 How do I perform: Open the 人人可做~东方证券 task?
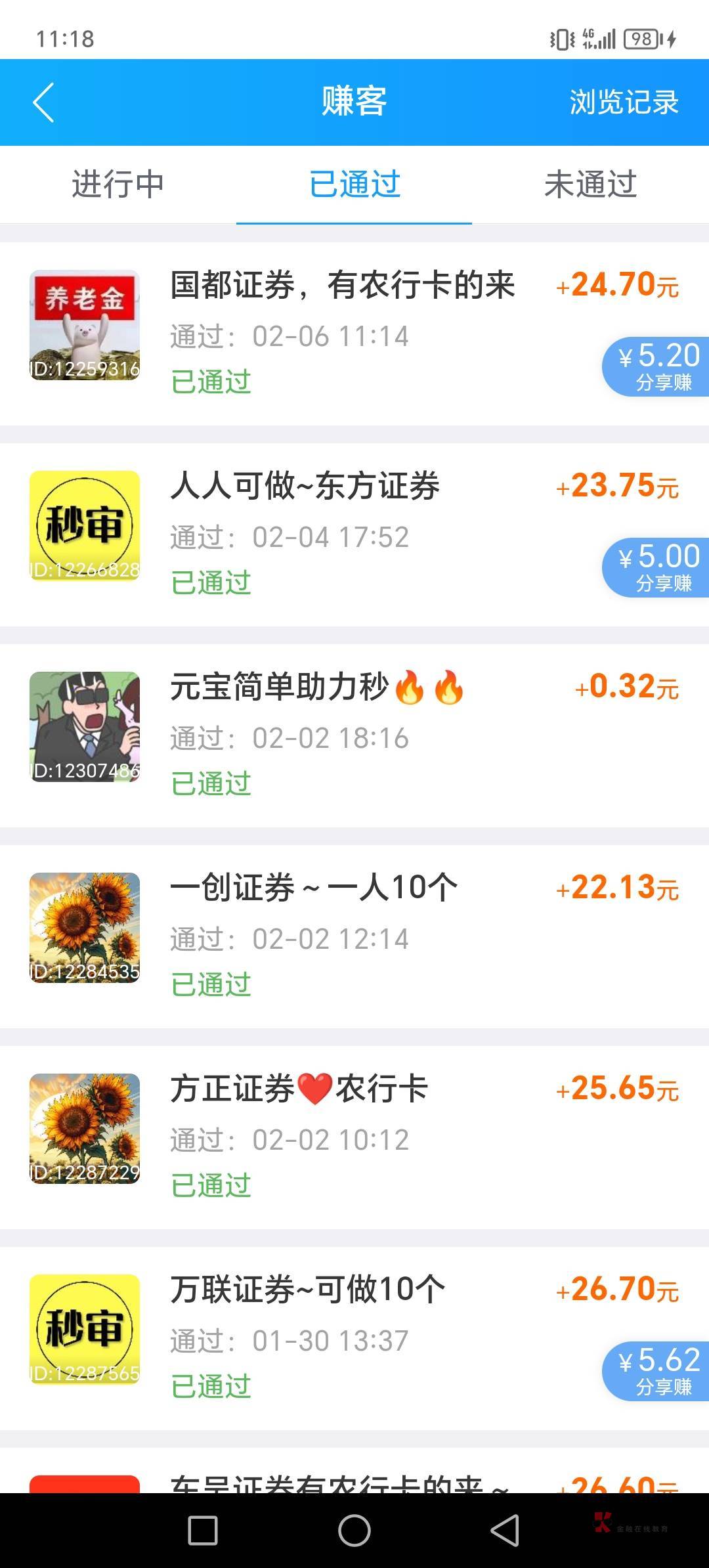pyautogui.click(x=354, y=534)
